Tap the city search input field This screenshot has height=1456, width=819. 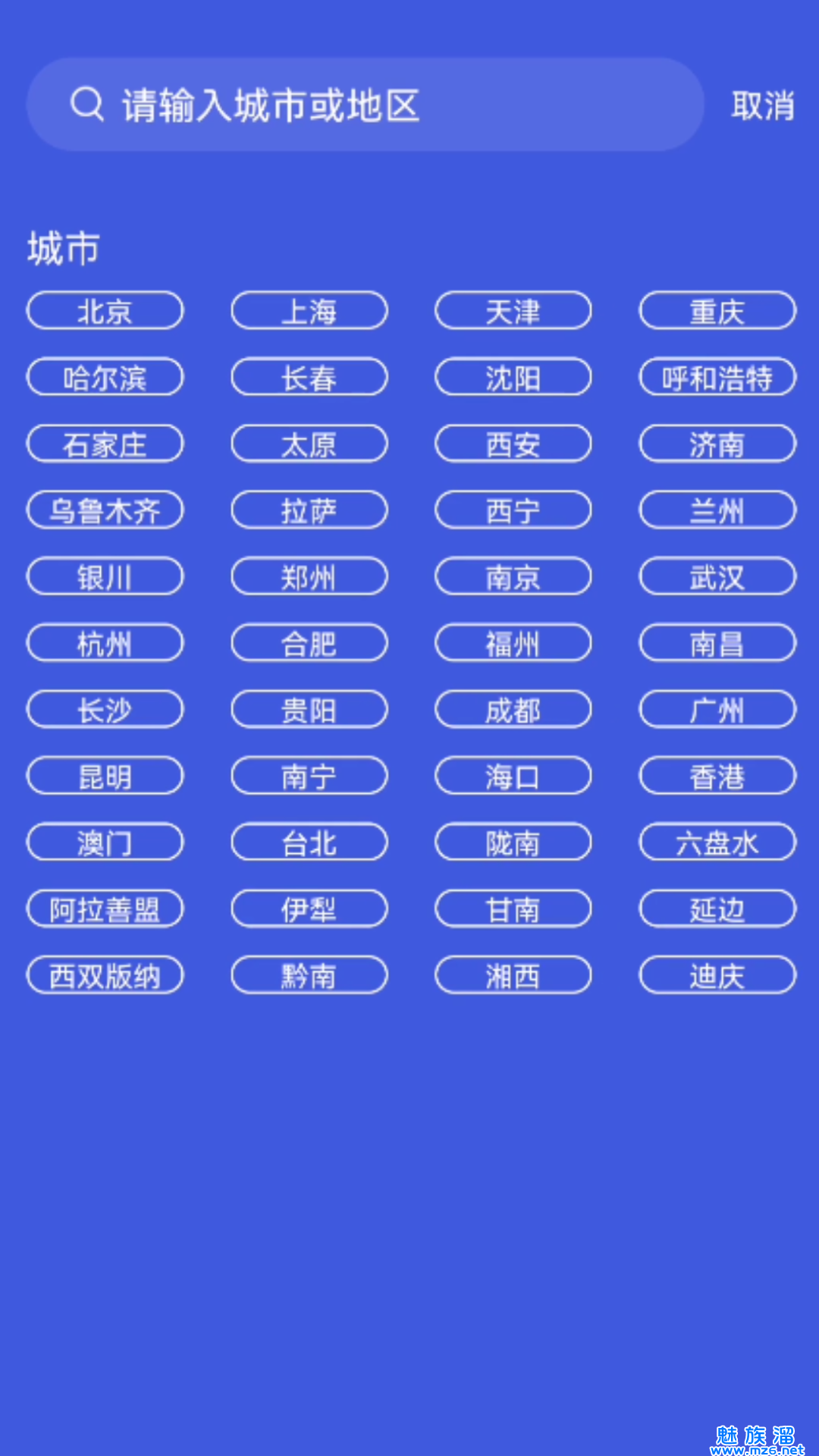tap(366, 105)
